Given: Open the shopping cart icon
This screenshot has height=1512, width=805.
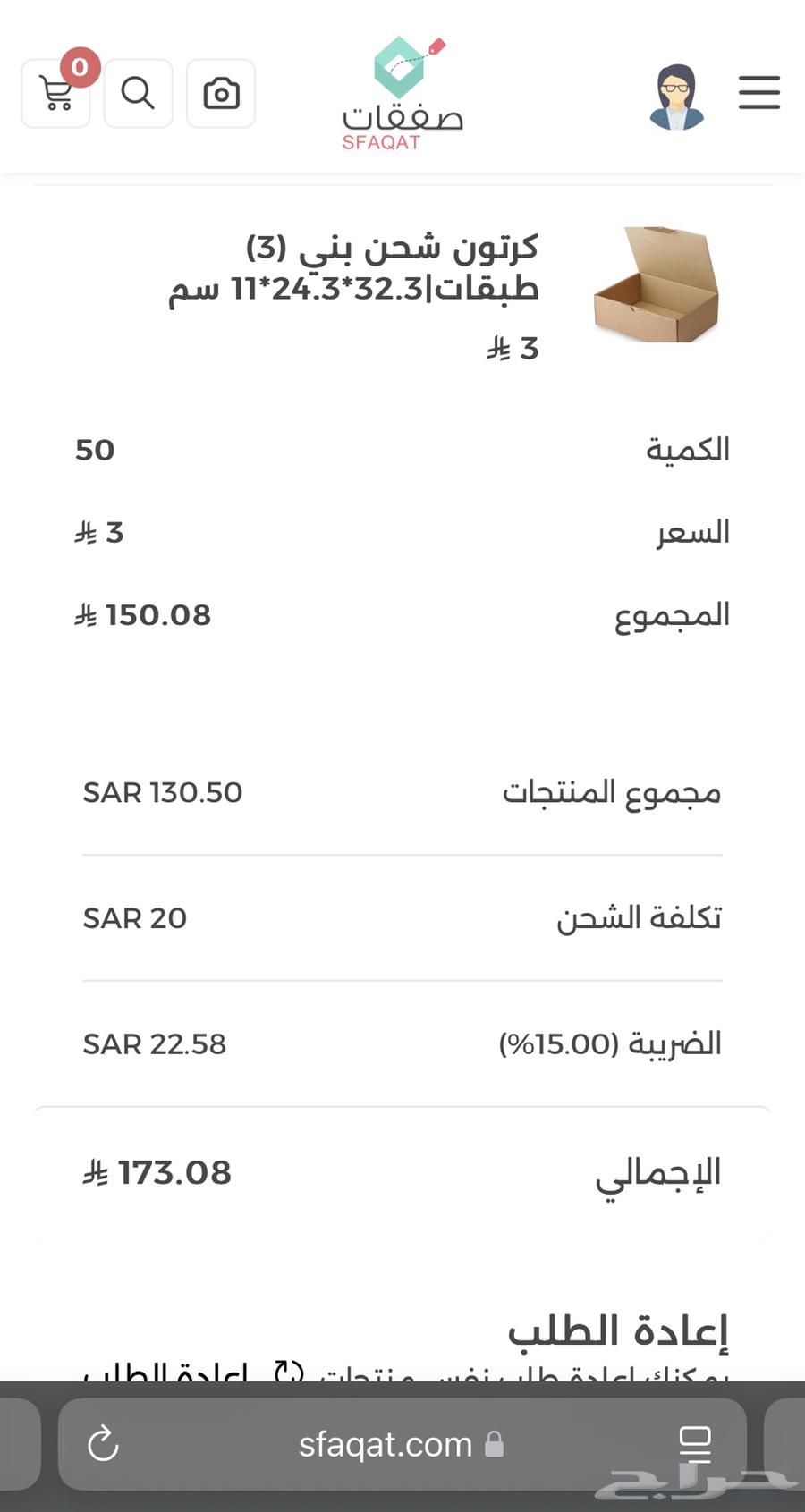Looking at the screenshot, I should [x=55, y=94].
